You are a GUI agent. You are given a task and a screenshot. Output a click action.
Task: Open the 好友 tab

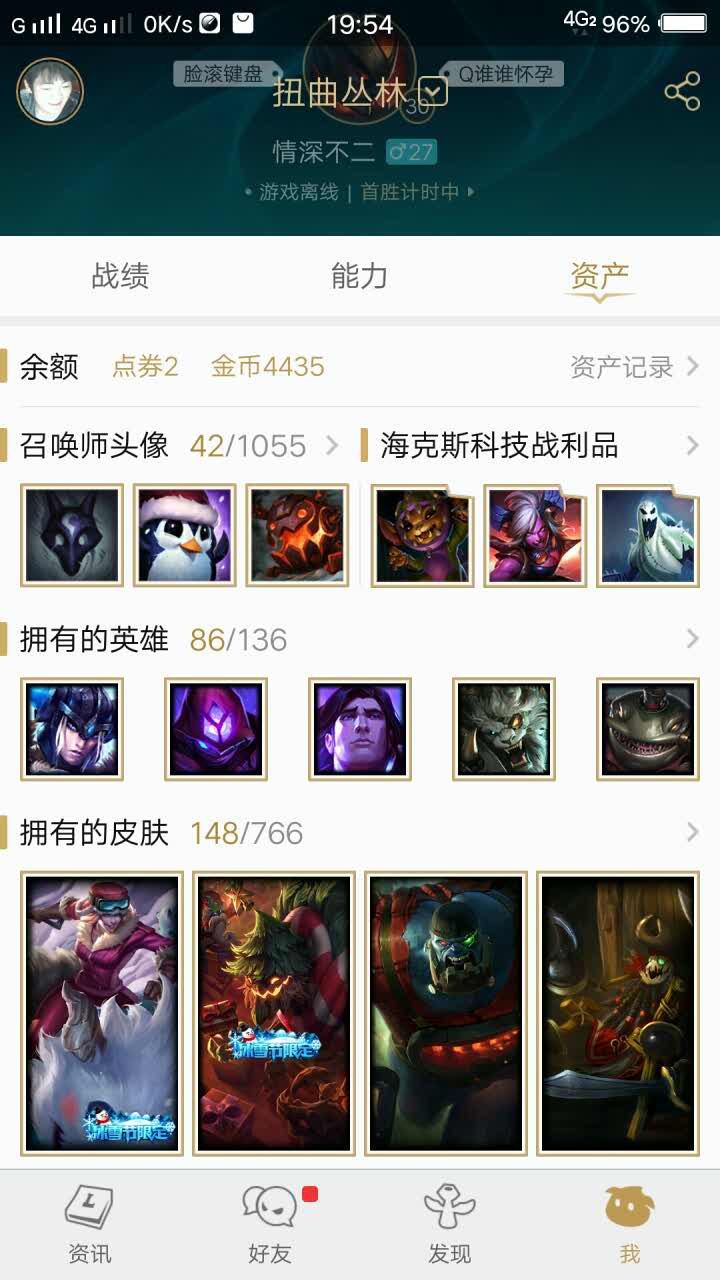pyautogui.click(x=270, y=1224)
